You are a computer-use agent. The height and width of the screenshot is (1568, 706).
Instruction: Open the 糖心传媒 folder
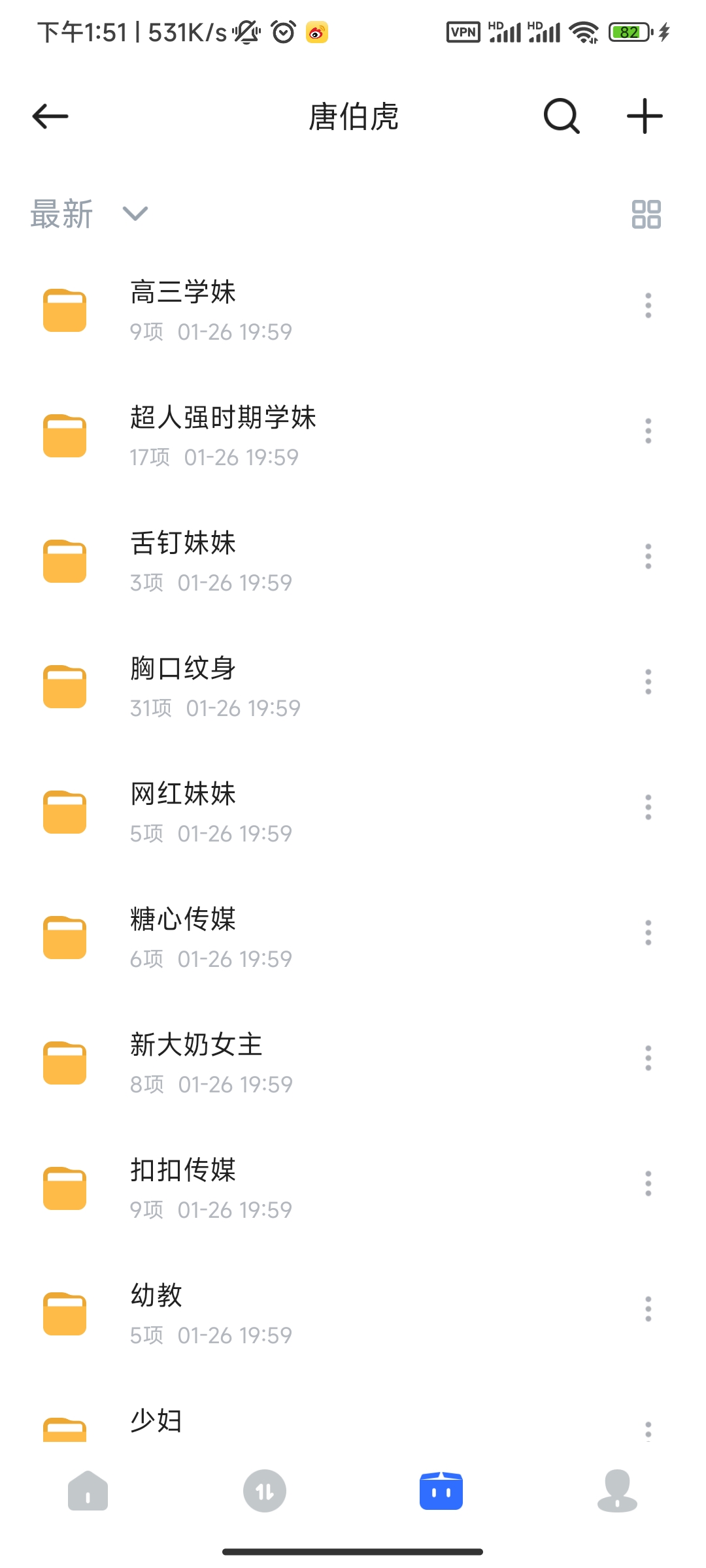click(x=353, y=938)
